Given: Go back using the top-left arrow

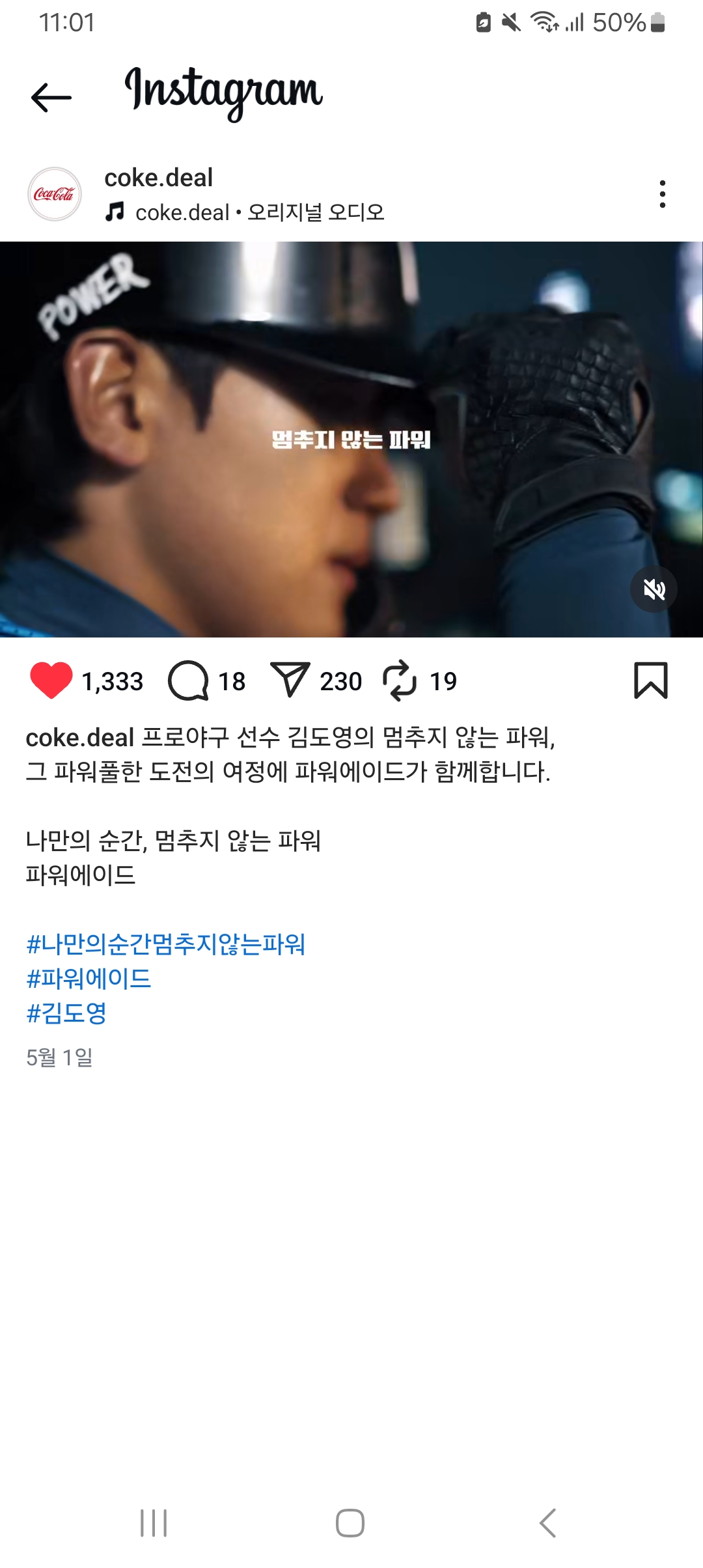Looking at the screenshot, I should point(51,98).
